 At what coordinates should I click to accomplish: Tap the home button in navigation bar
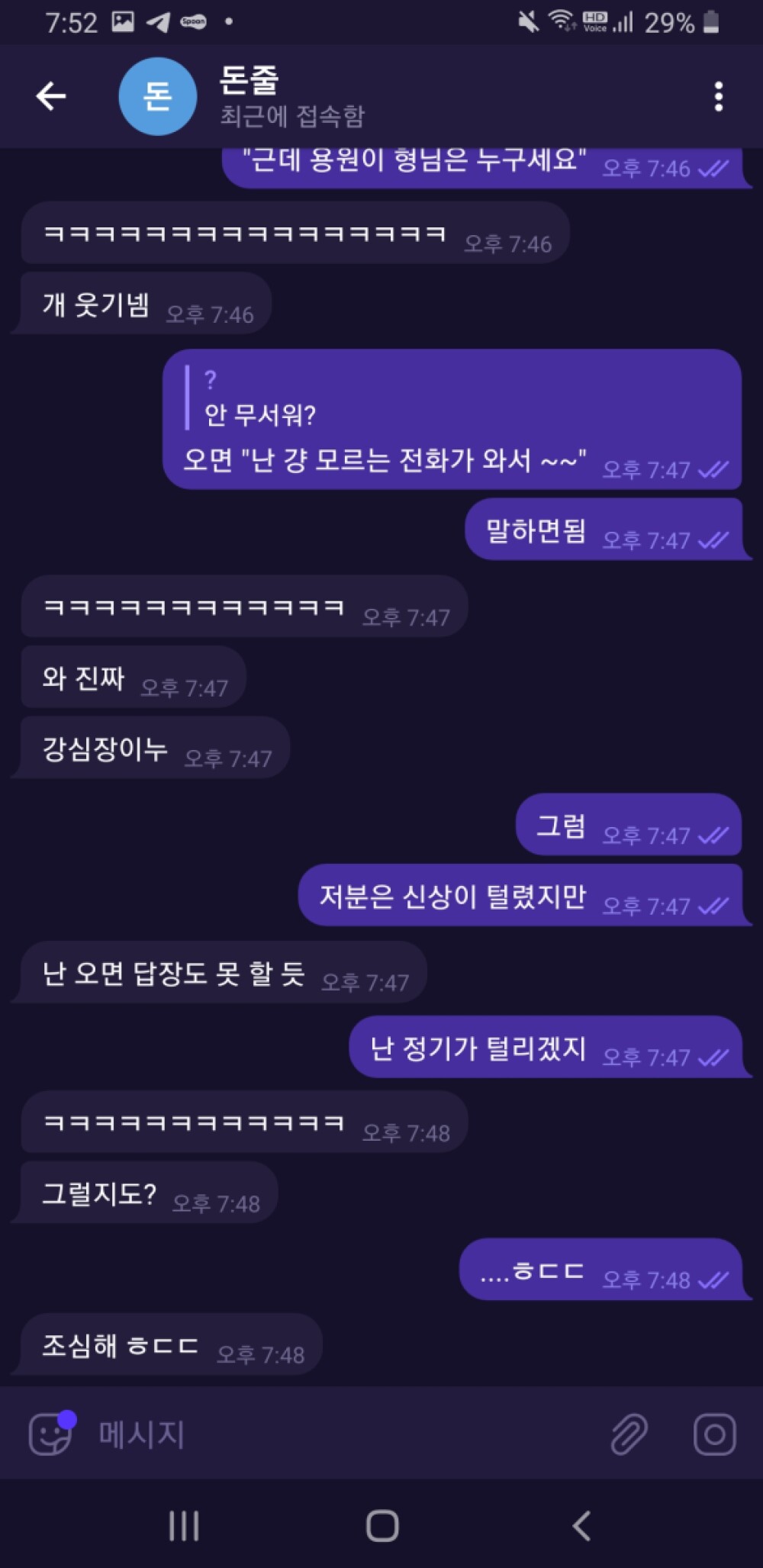[381, 1526]
